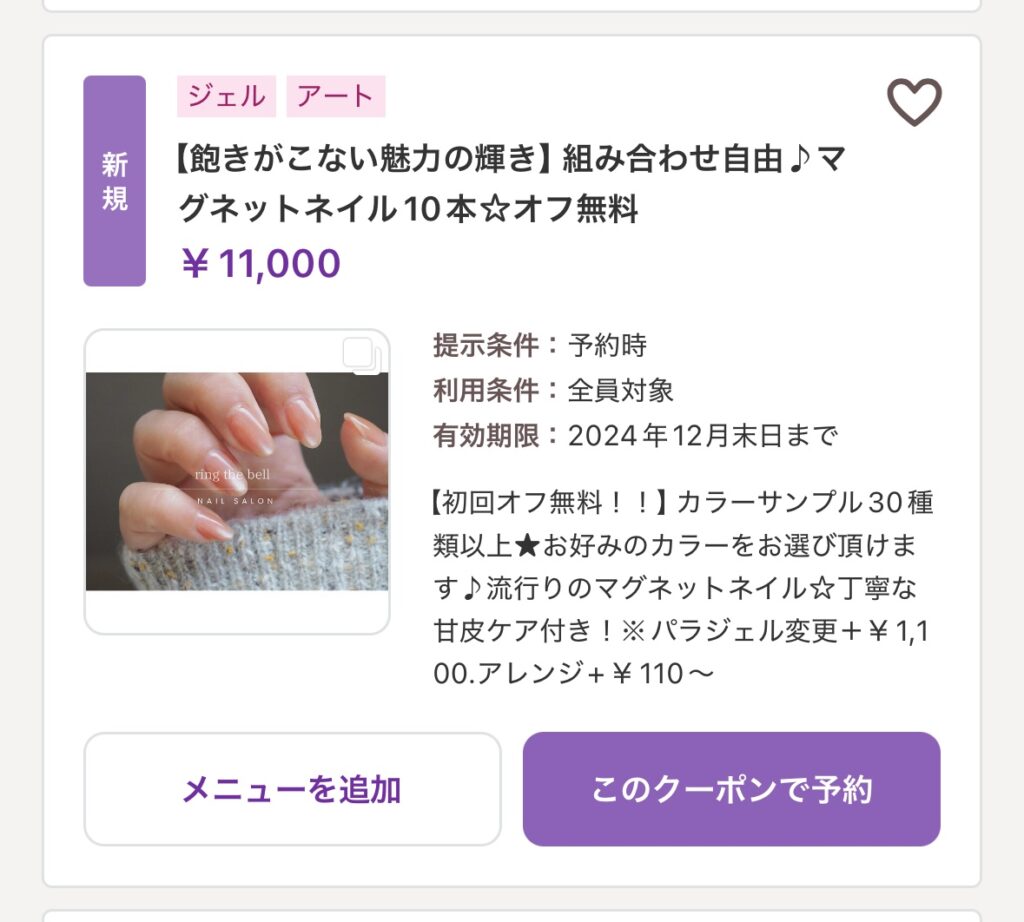Favorite this magnet nail coupon with the heart

[914, 102]
